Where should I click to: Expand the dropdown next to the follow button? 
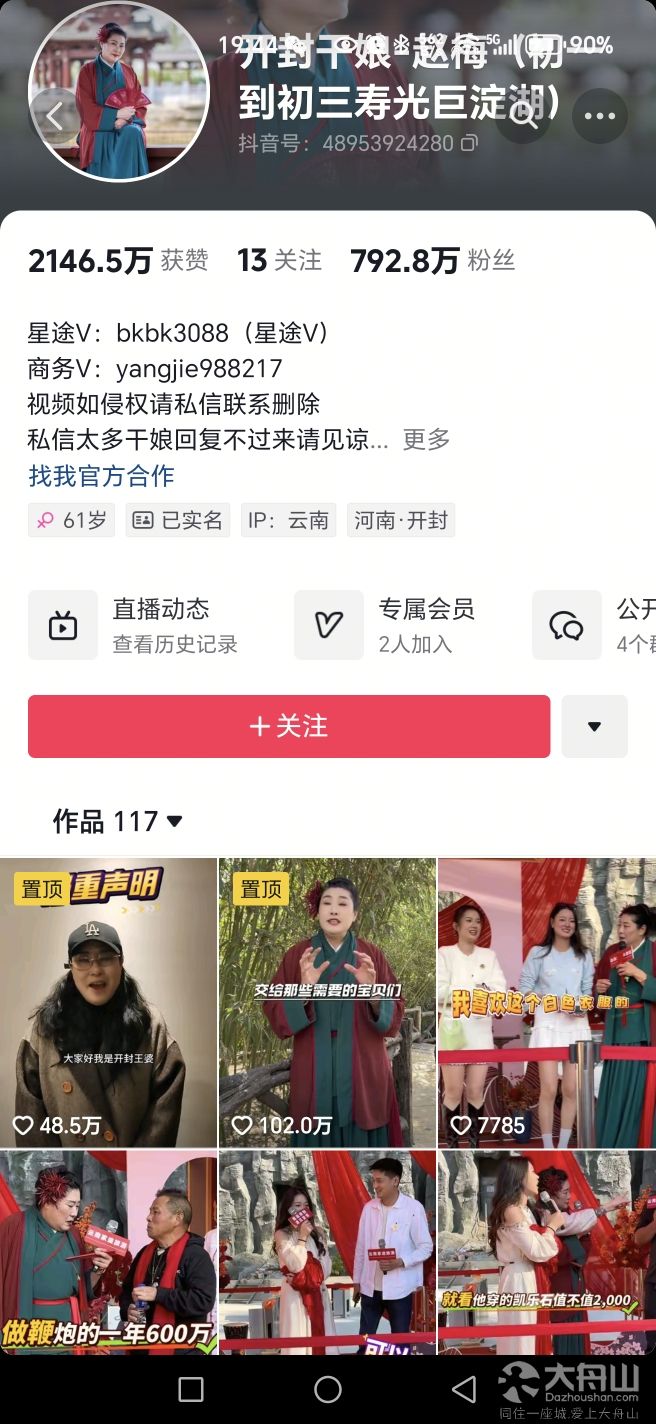[595, 726]
